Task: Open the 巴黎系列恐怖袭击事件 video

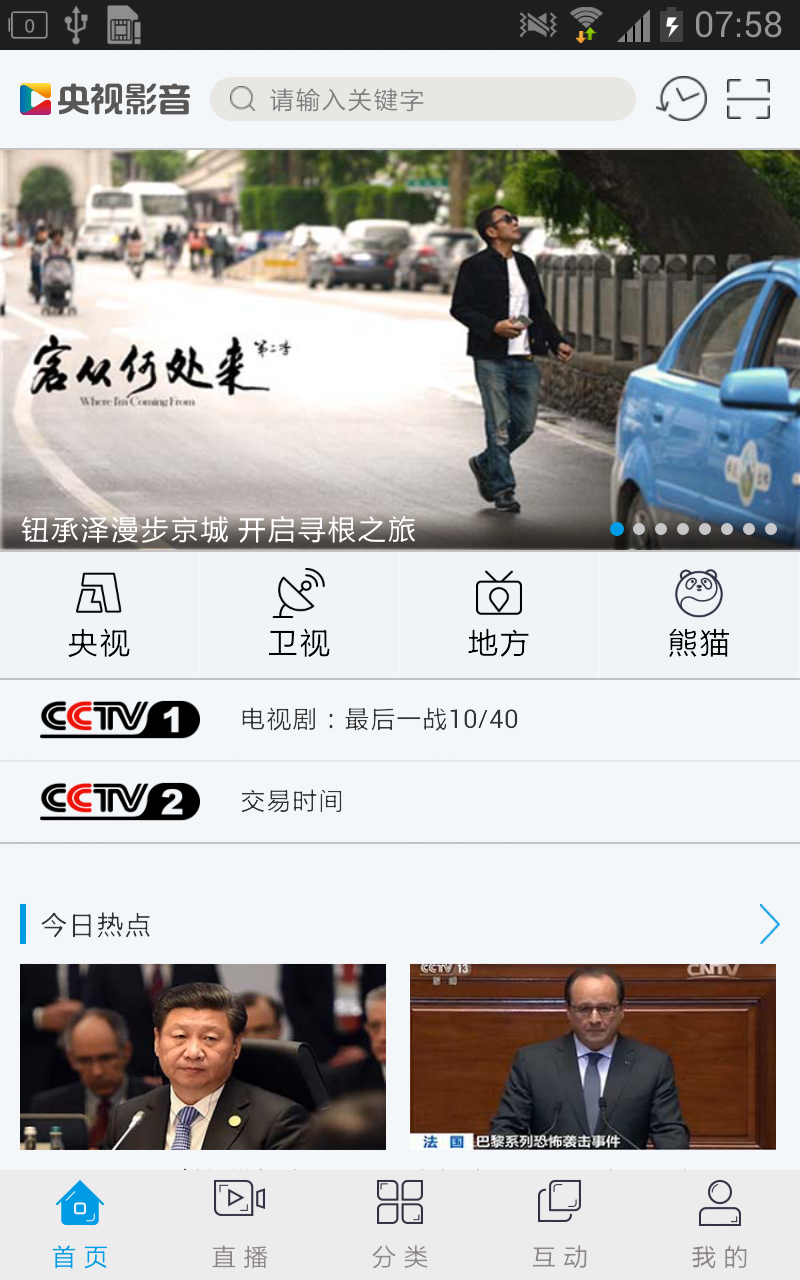Action: [x=593, y=1056]
